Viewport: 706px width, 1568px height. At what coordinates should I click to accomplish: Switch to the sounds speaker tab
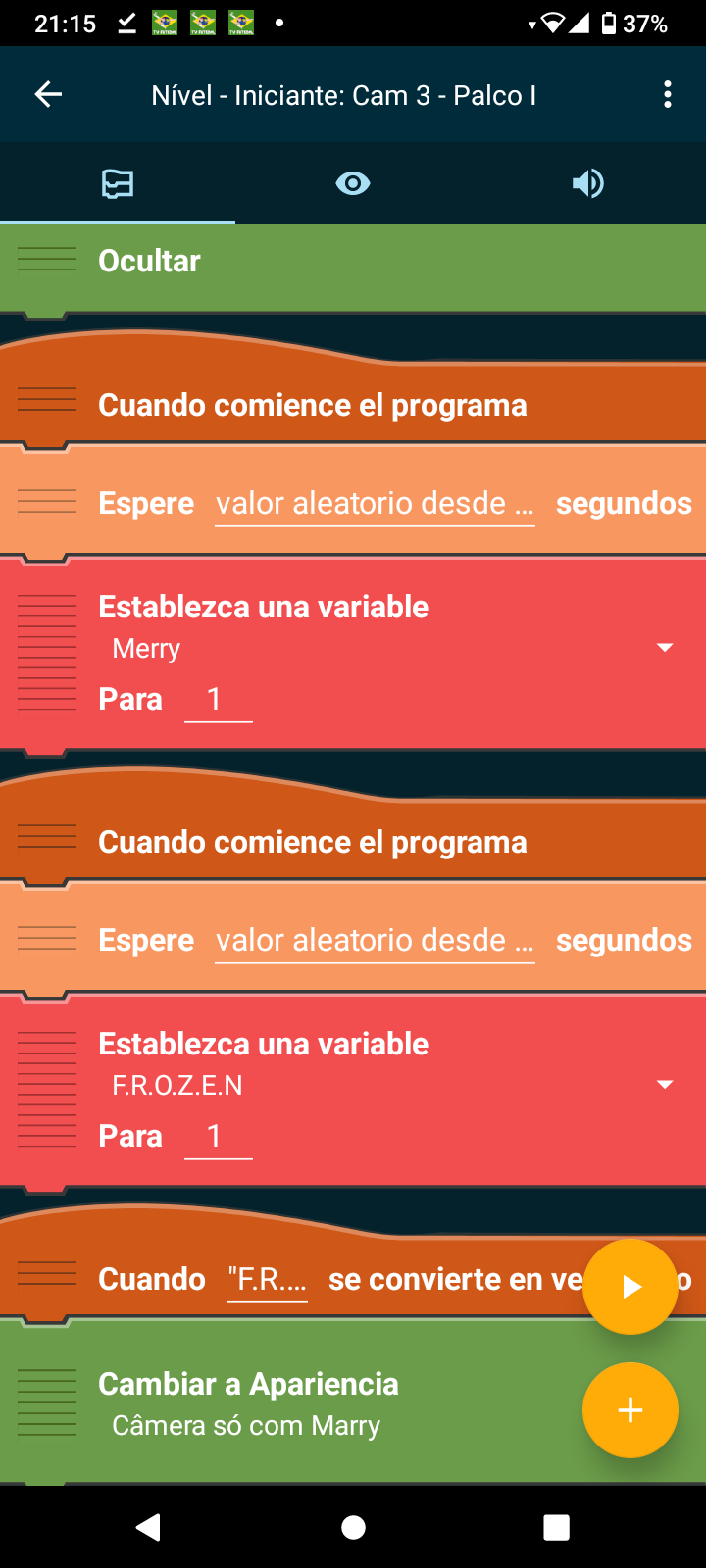coord(588,183)
